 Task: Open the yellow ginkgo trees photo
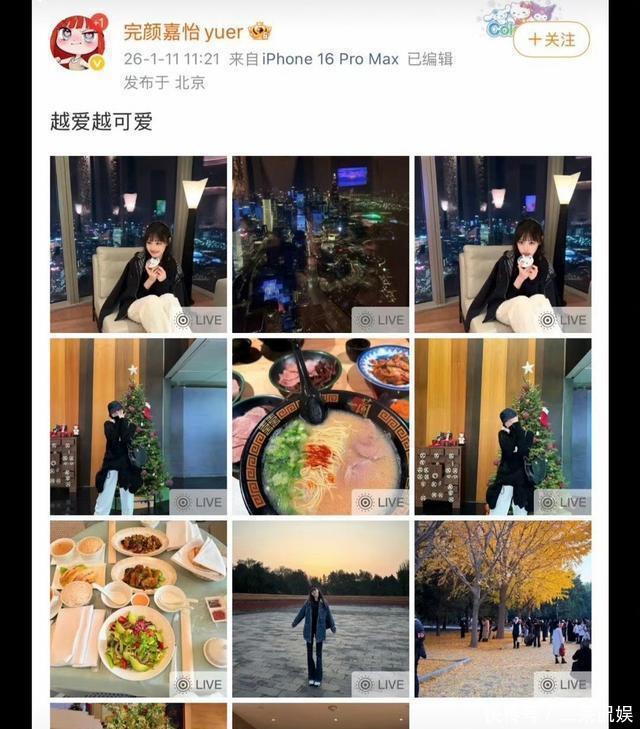(502, 608)
